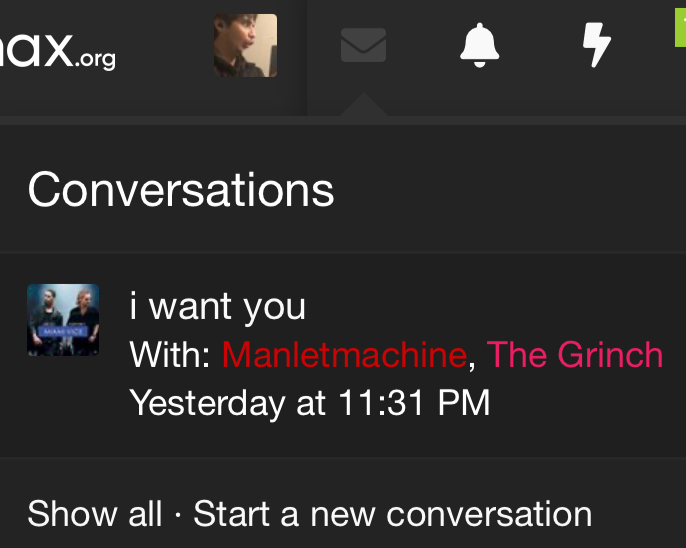Show all conversations
686x548 pixels.
pos(95,514)
